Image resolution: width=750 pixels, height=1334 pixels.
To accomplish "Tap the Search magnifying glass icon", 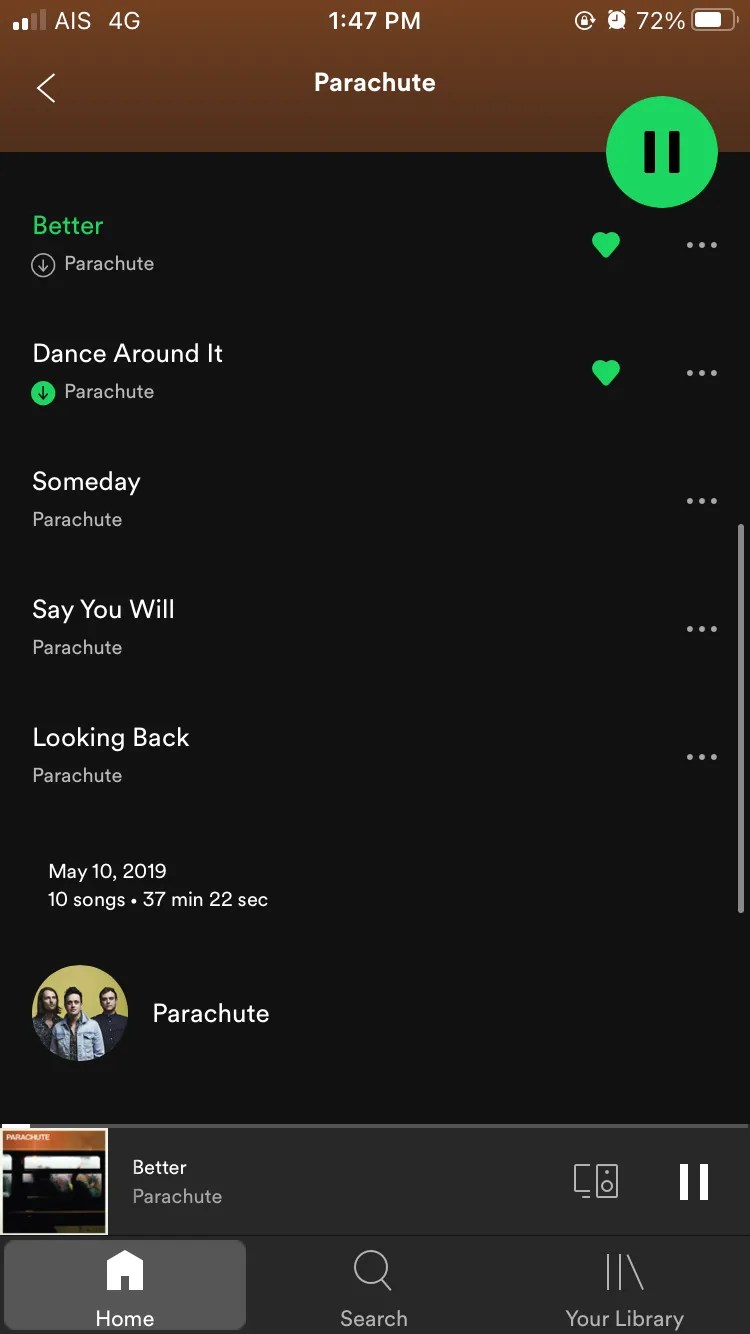I will [373, 1268].
